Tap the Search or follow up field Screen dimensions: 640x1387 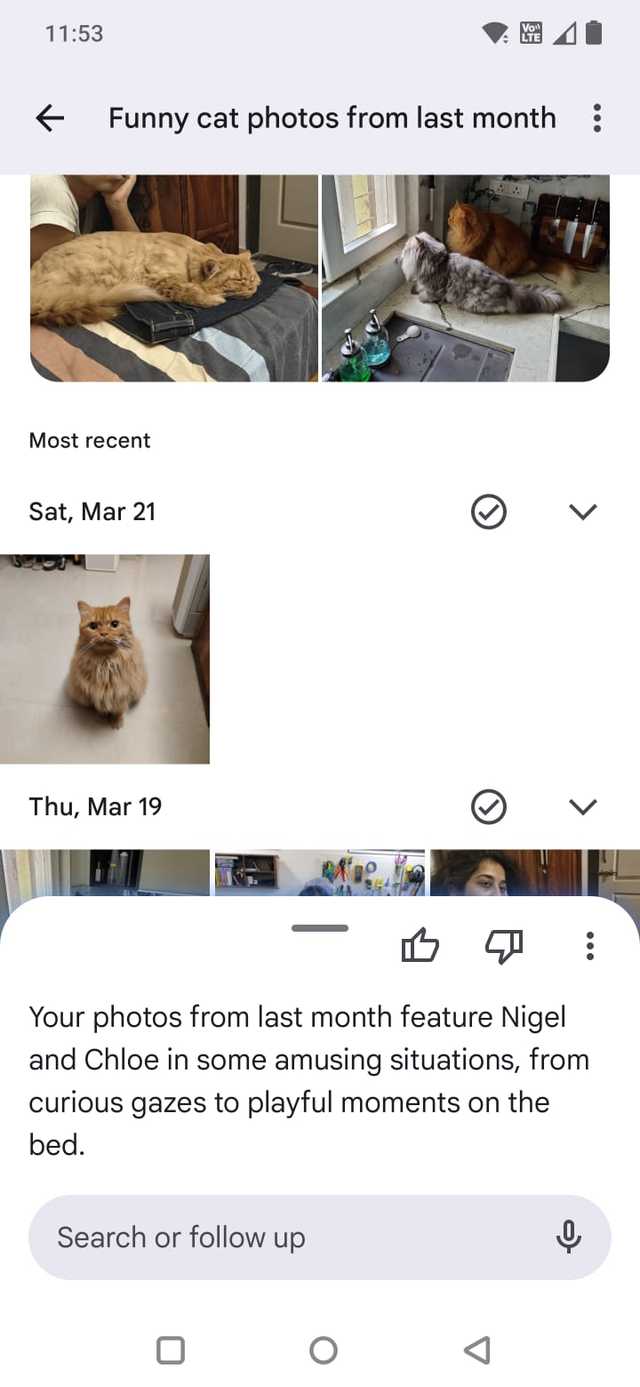pyautogui.click(x=290, y=1237)
